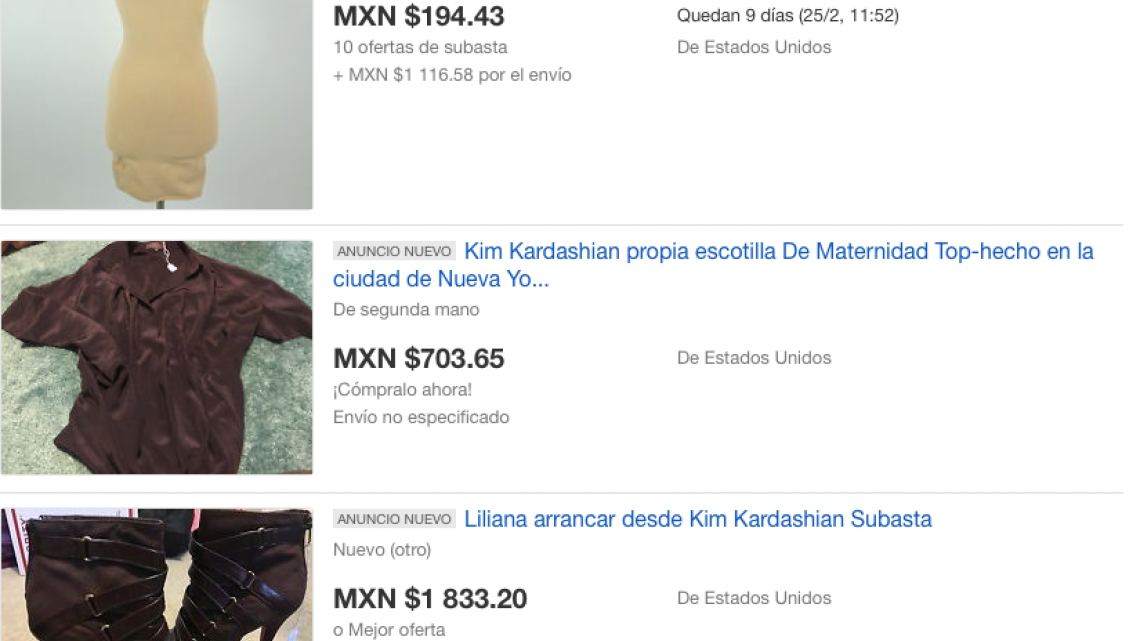Open the beige dress mannequin photo
Screen dimensions: 1140x641
[x=157, y=104]
